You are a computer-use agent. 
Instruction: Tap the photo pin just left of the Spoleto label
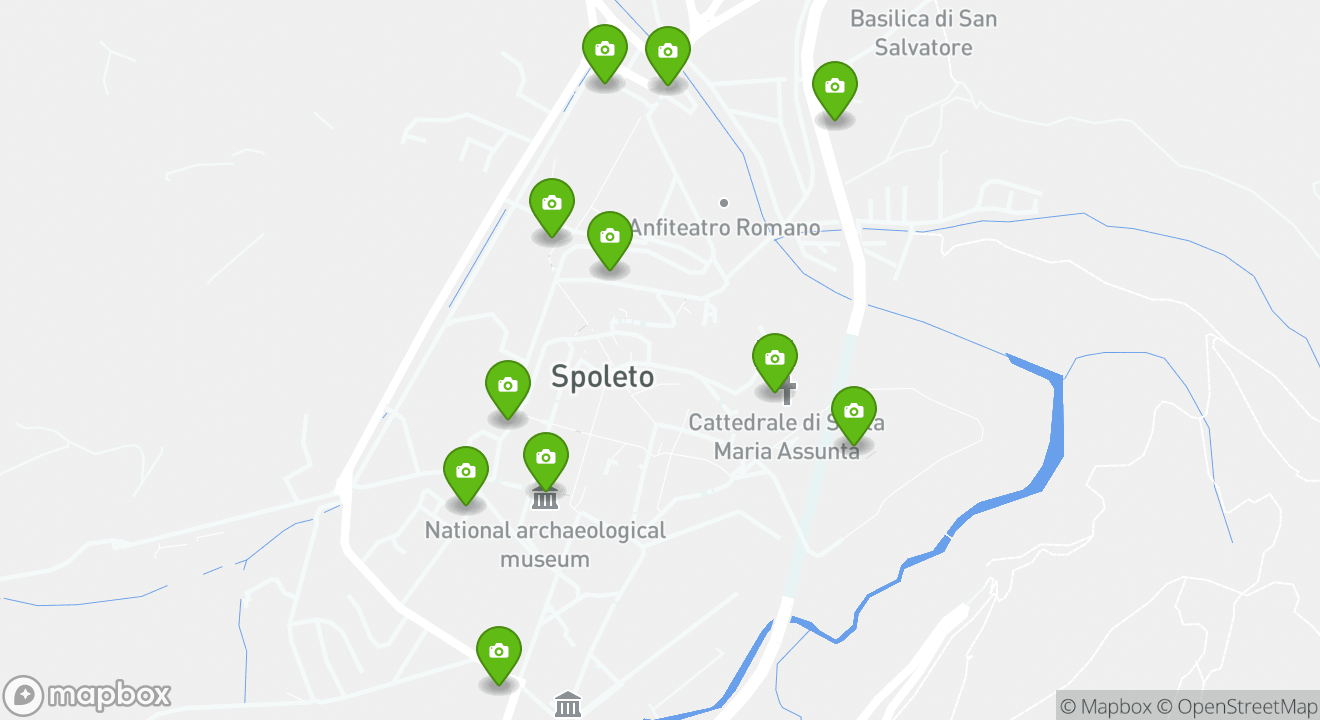tap(507, 386)
